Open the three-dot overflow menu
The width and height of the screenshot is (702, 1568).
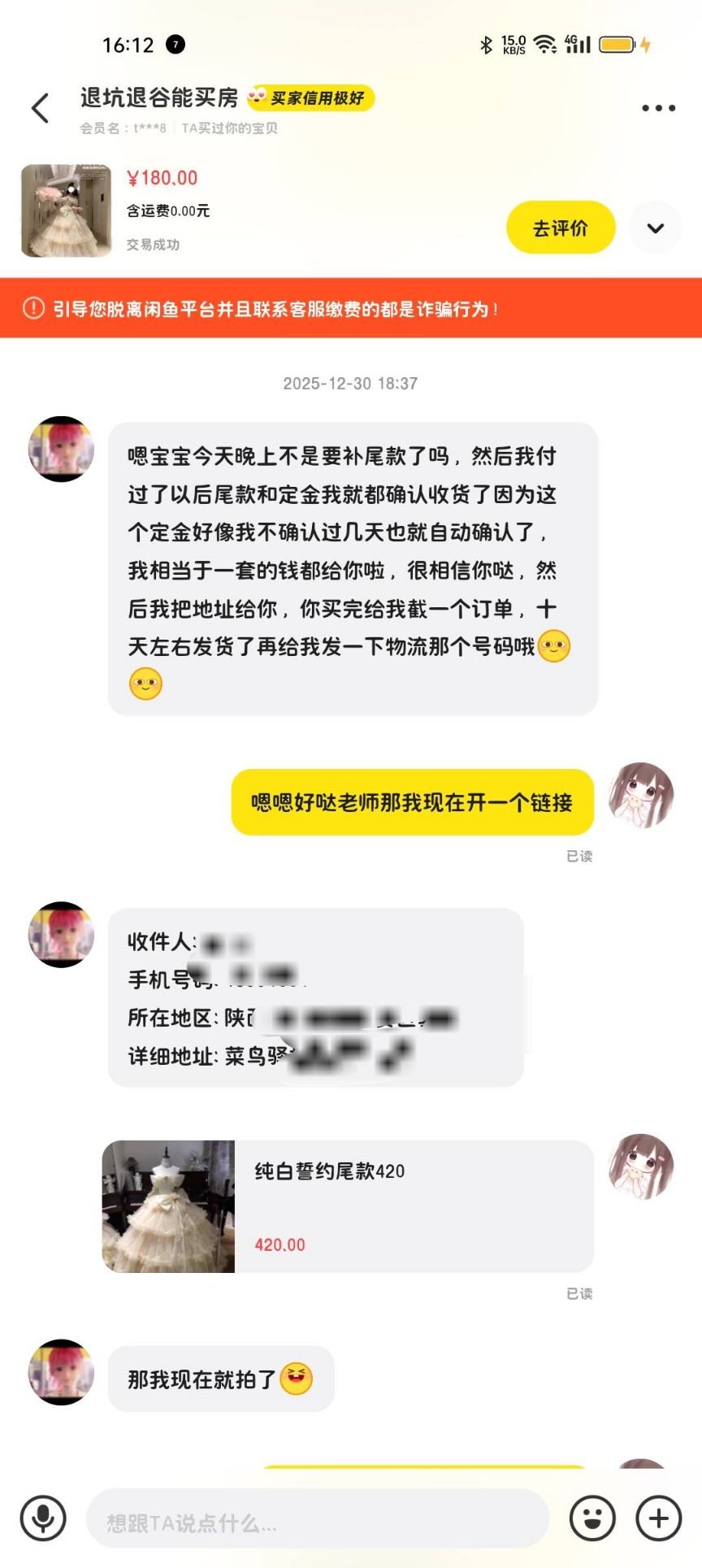click(658, 108)
